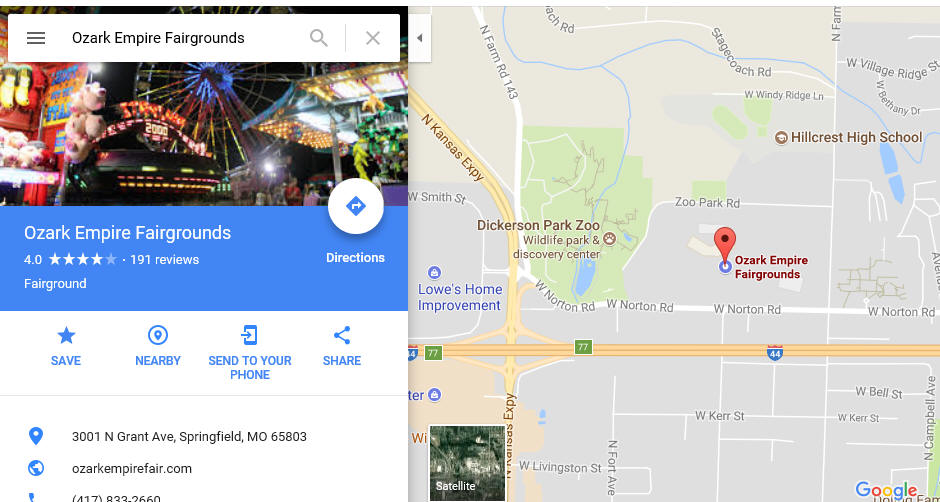The width and height of the screenshot is (940, 502).
Task: Send to your phone
Action: (x=250, y=350)
